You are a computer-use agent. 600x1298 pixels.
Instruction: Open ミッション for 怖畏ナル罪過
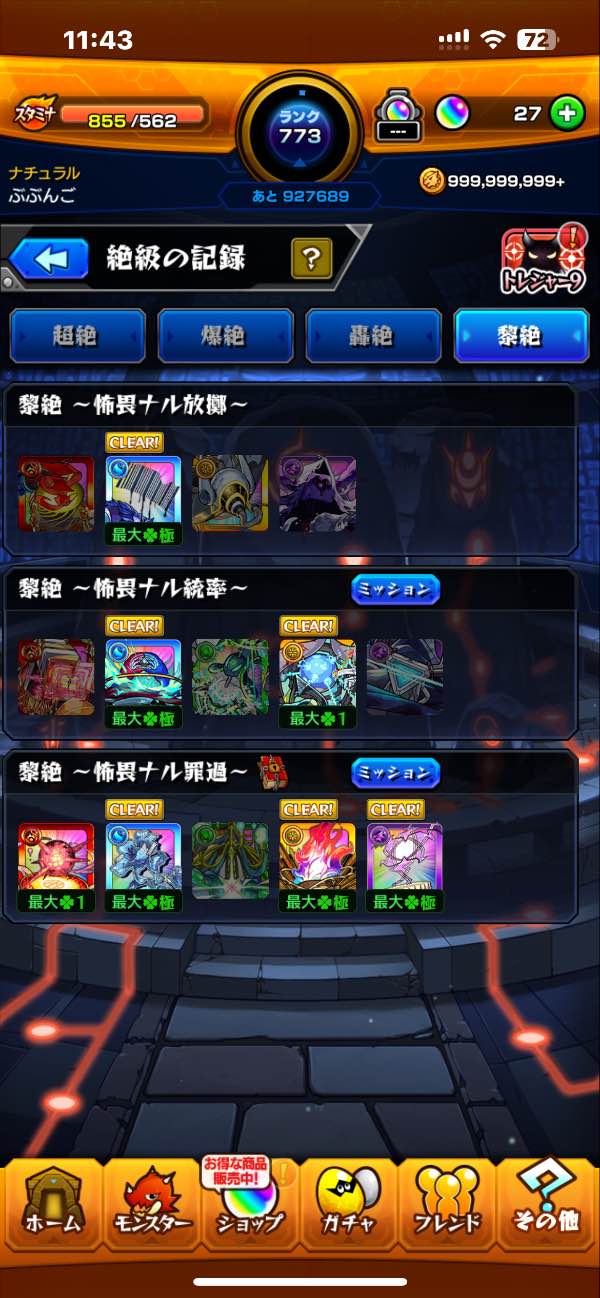click(396, 773)
